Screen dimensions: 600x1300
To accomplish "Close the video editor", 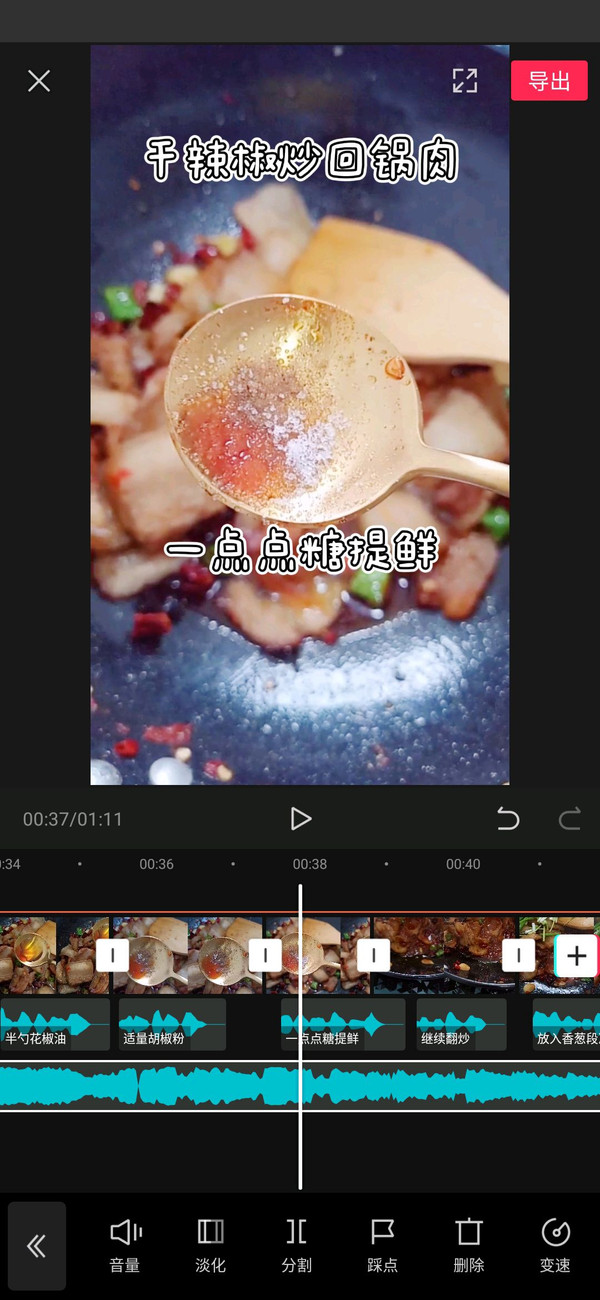I will [39, 81].
